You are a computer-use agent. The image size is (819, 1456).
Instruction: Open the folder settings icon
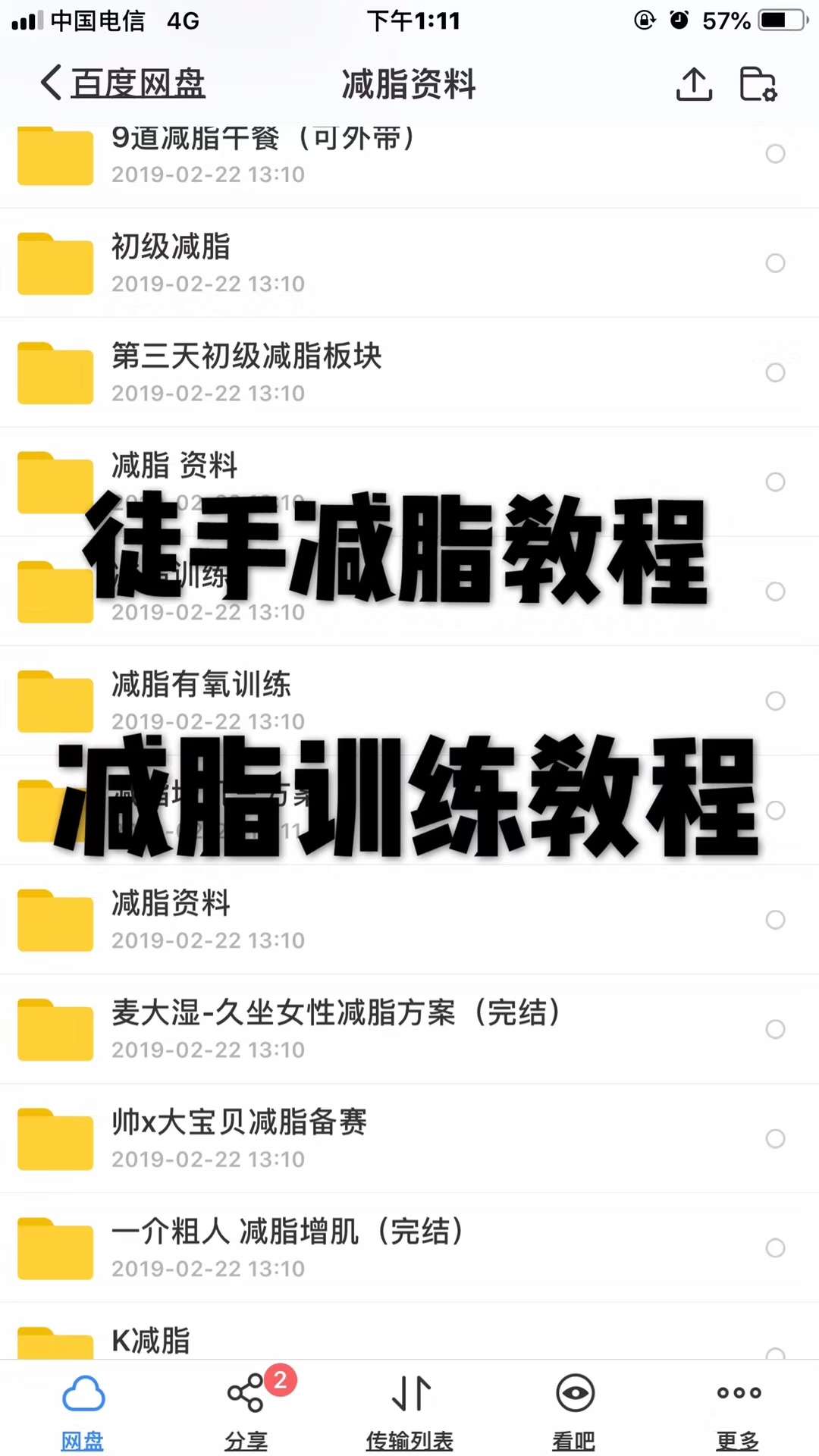(x=758, y=83)
